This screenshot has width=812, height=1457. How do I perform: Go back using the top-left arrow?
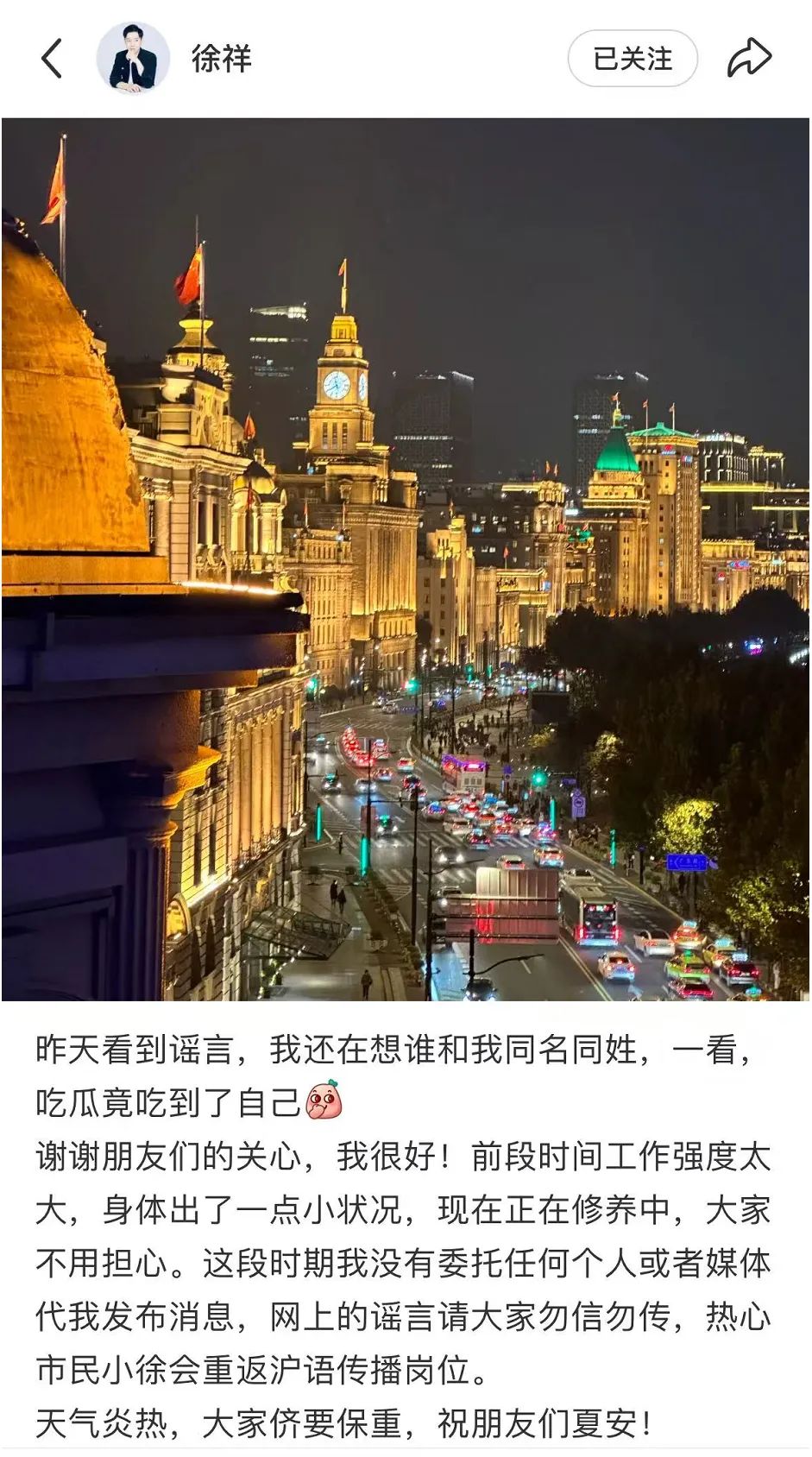52,59
